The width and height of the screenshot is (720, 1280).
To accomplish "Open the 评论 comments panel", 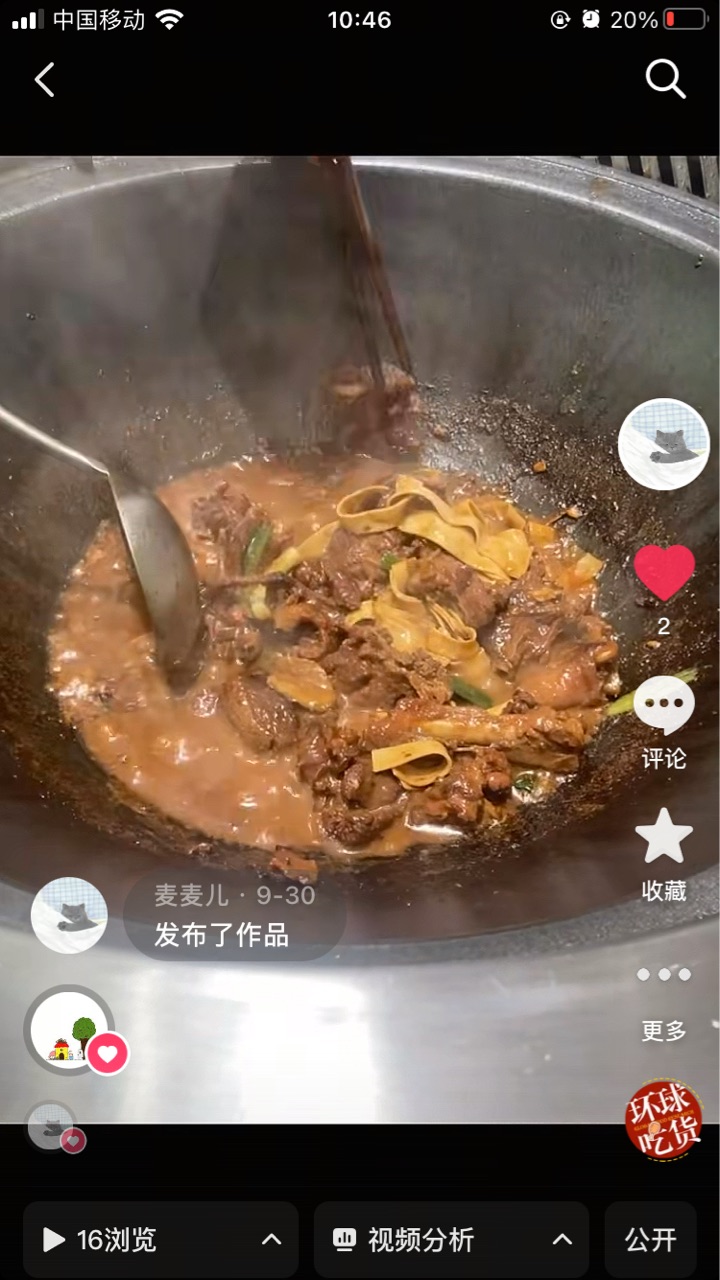I will pos(664,722).
